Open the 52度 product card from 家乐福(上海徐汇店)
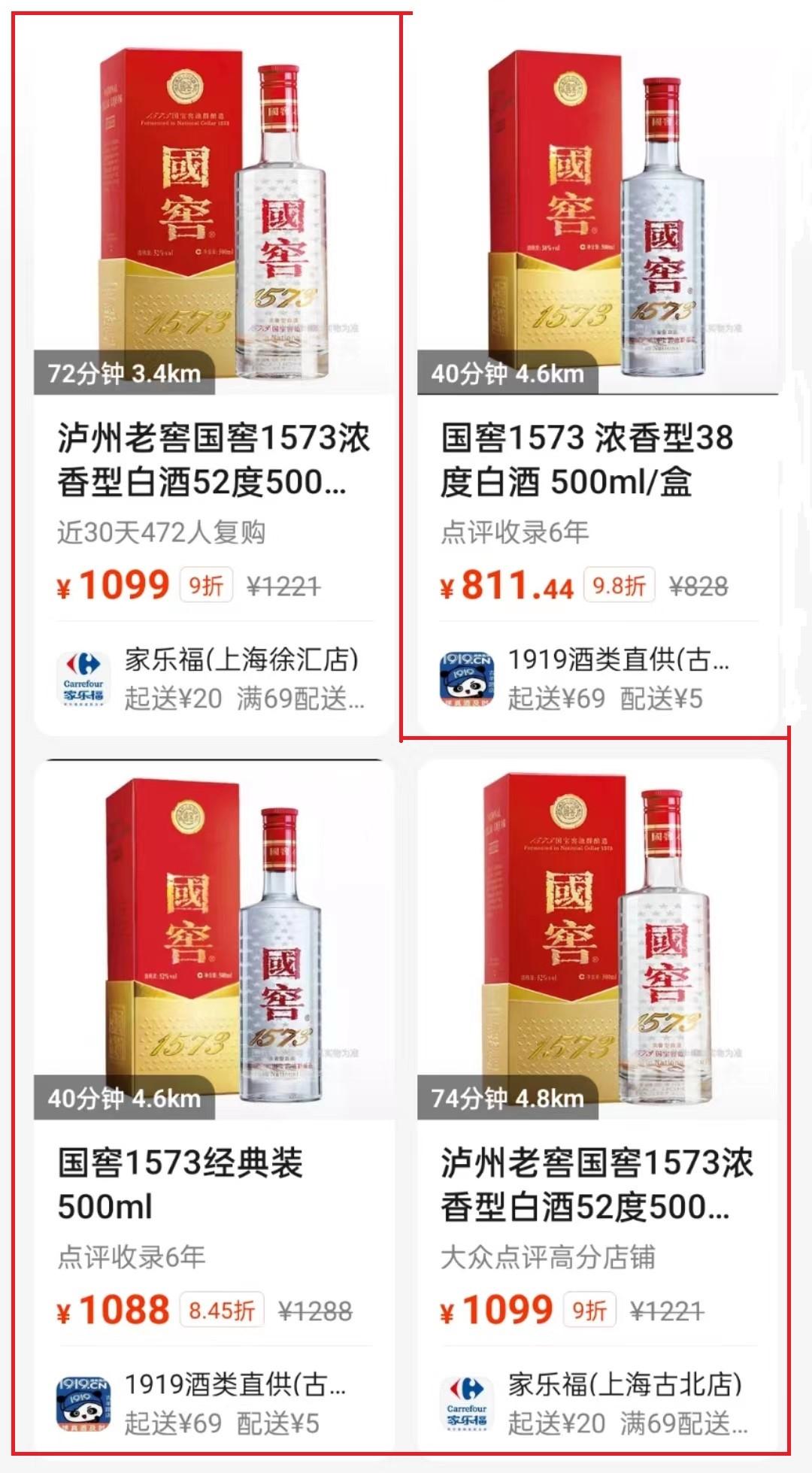The image size is (812, 1473). (x=214, y=459)
